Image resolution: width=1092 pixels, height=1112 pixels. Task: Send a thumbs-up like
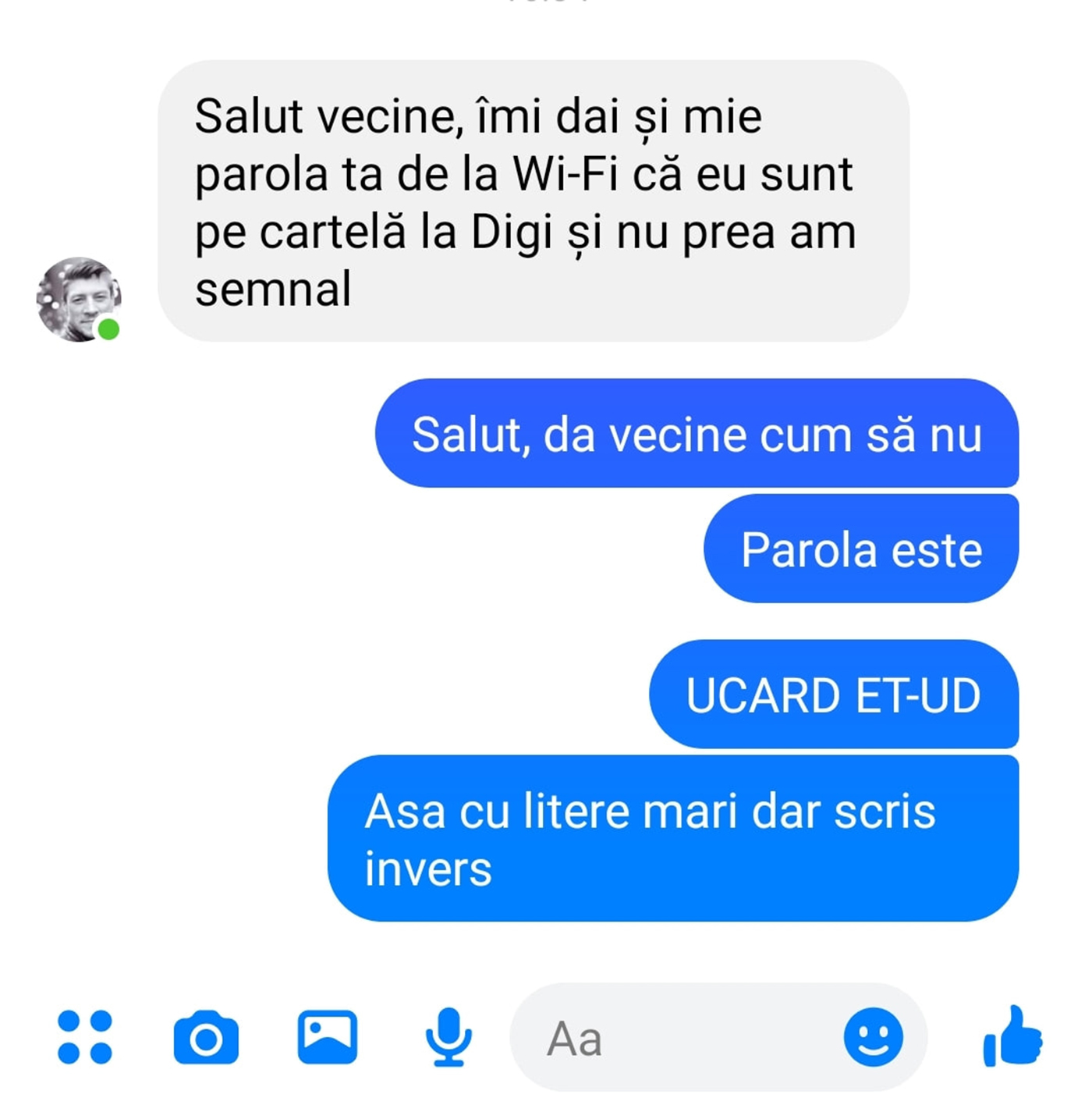click(x=1012, y=1036)
